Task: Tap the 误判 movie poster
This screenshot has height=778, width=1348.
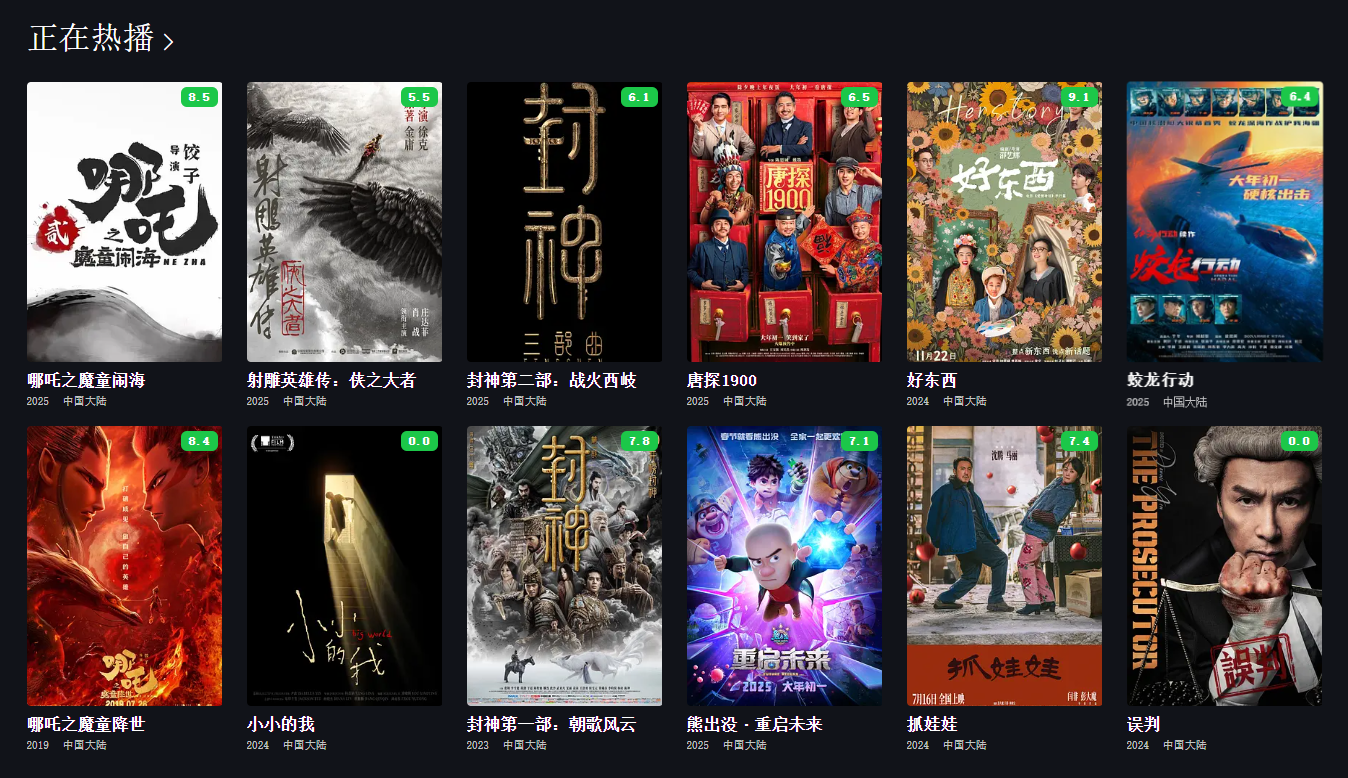Action: click(x=1224, y=566)
